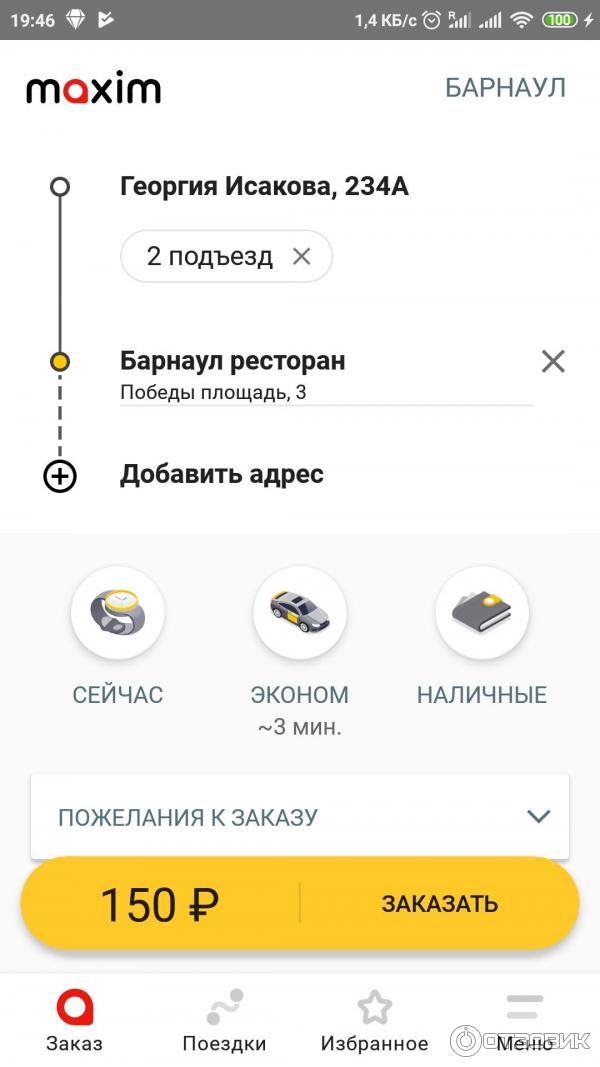
Task: Select the Эконом tariff option
Action: [299, 613]
